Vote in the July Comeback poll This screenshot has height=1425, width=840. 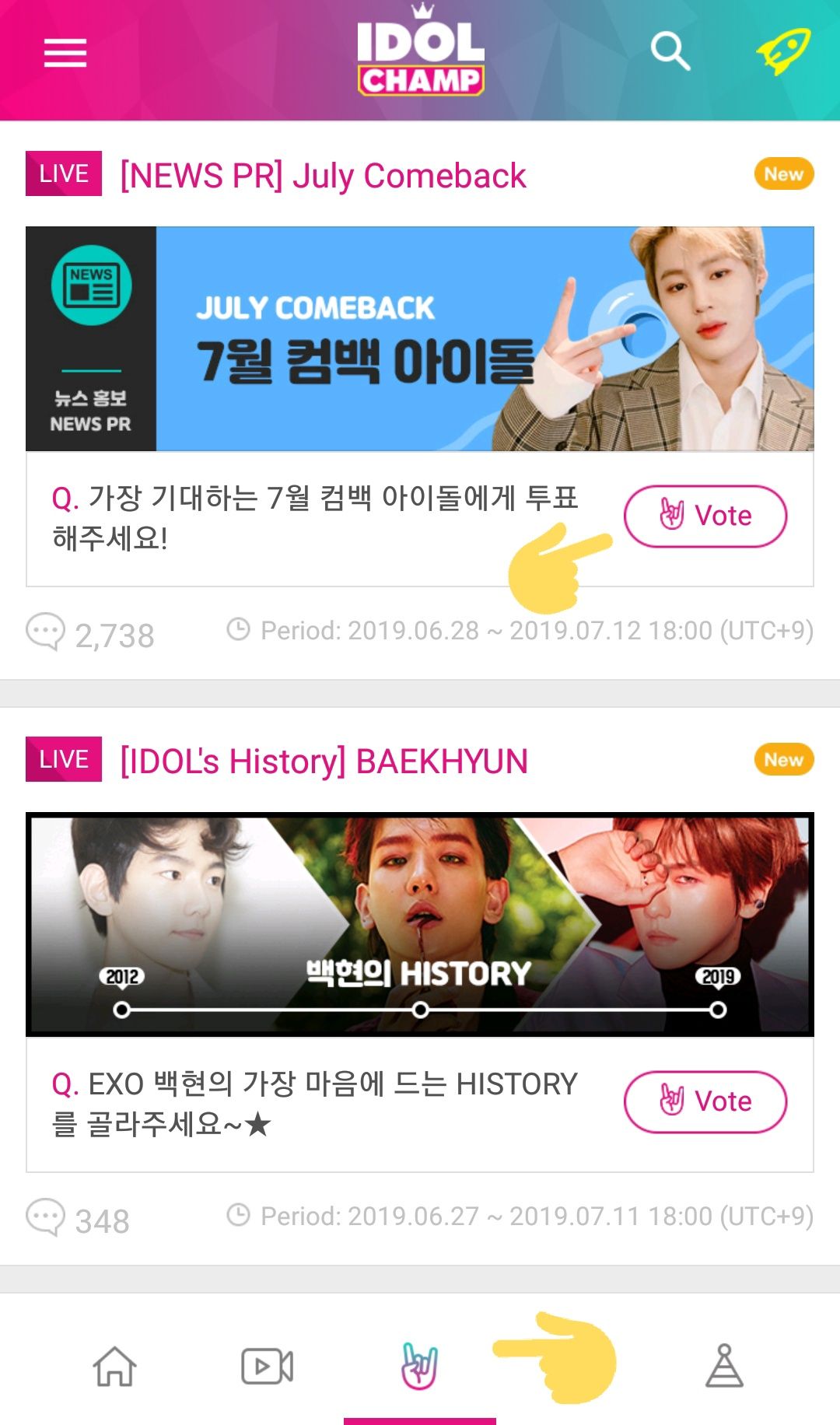705,516
